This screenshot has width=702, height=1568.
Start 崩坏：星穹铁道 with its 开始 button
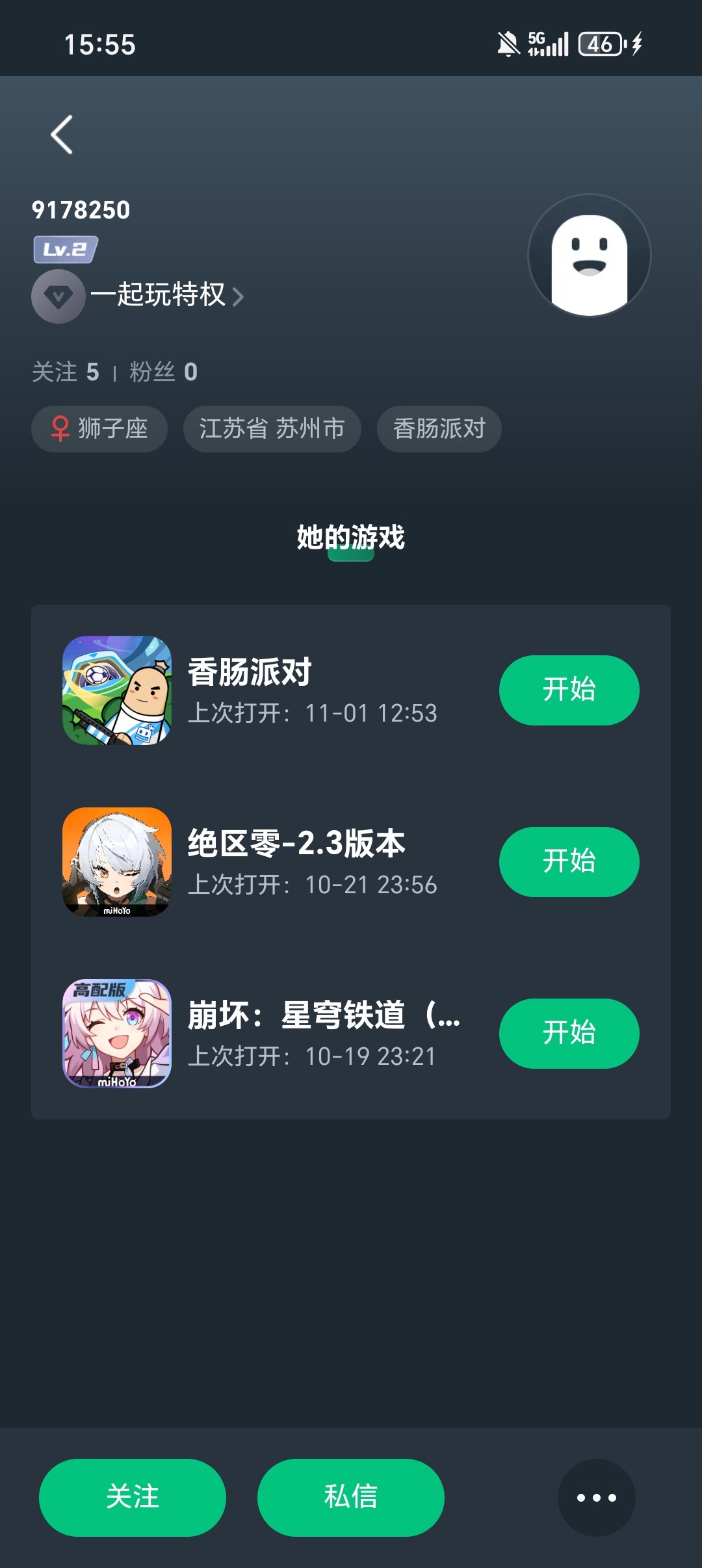click(x=569, y=1034)
